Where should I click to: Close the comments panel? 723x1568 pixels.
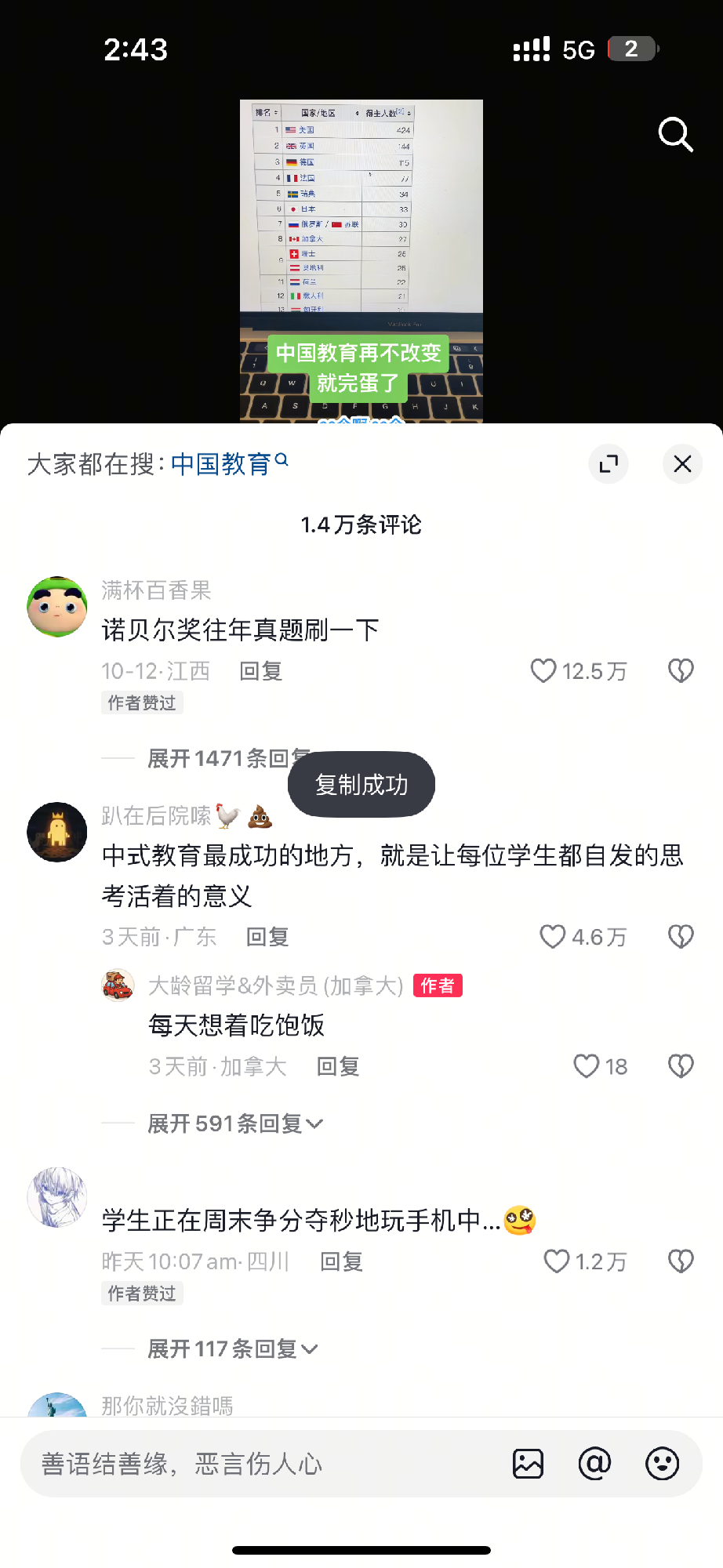[x=682, y=464]
